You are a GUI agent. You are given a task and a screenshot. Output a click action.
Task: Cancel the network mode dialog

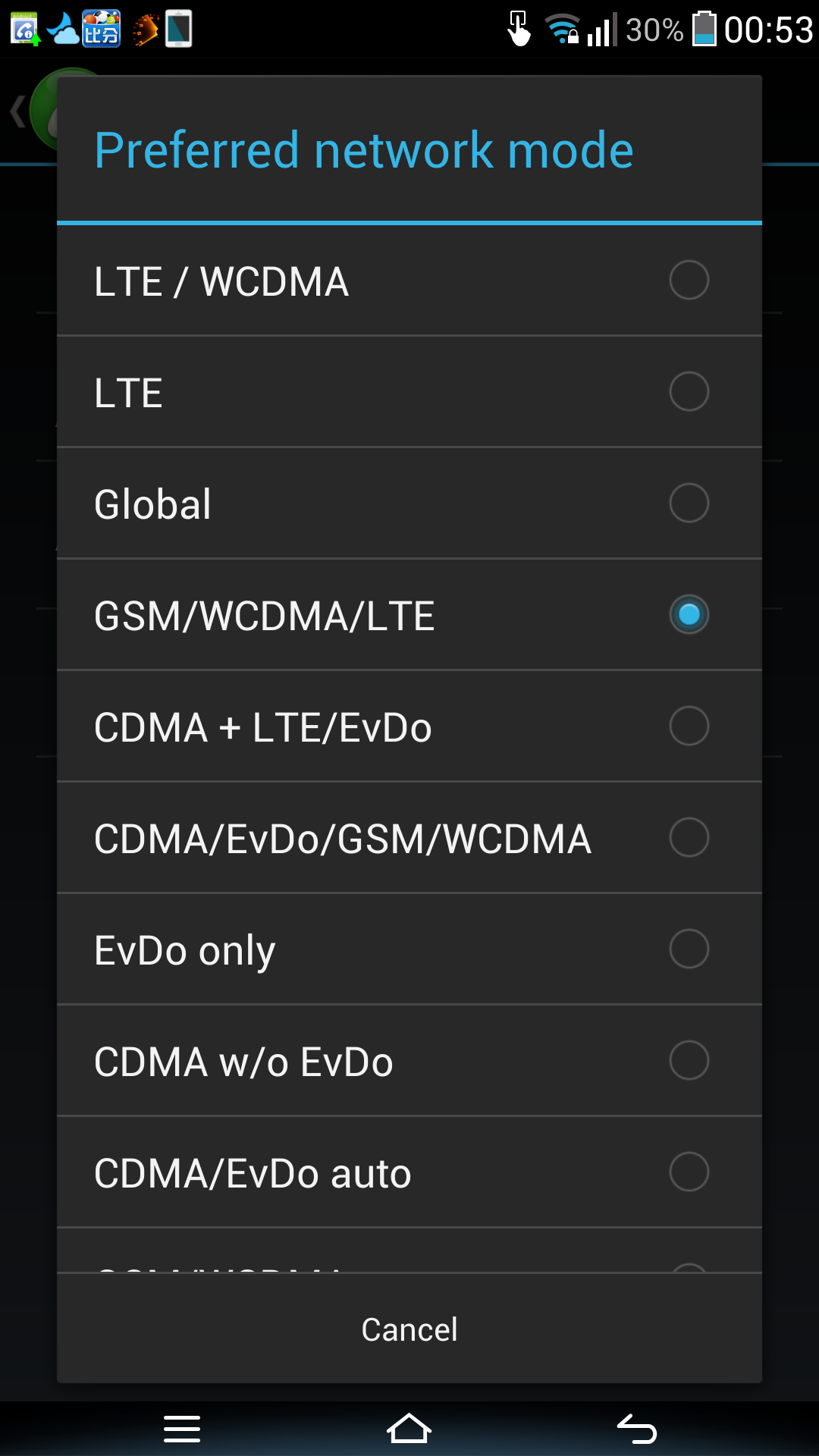(x=409, y=1329)
